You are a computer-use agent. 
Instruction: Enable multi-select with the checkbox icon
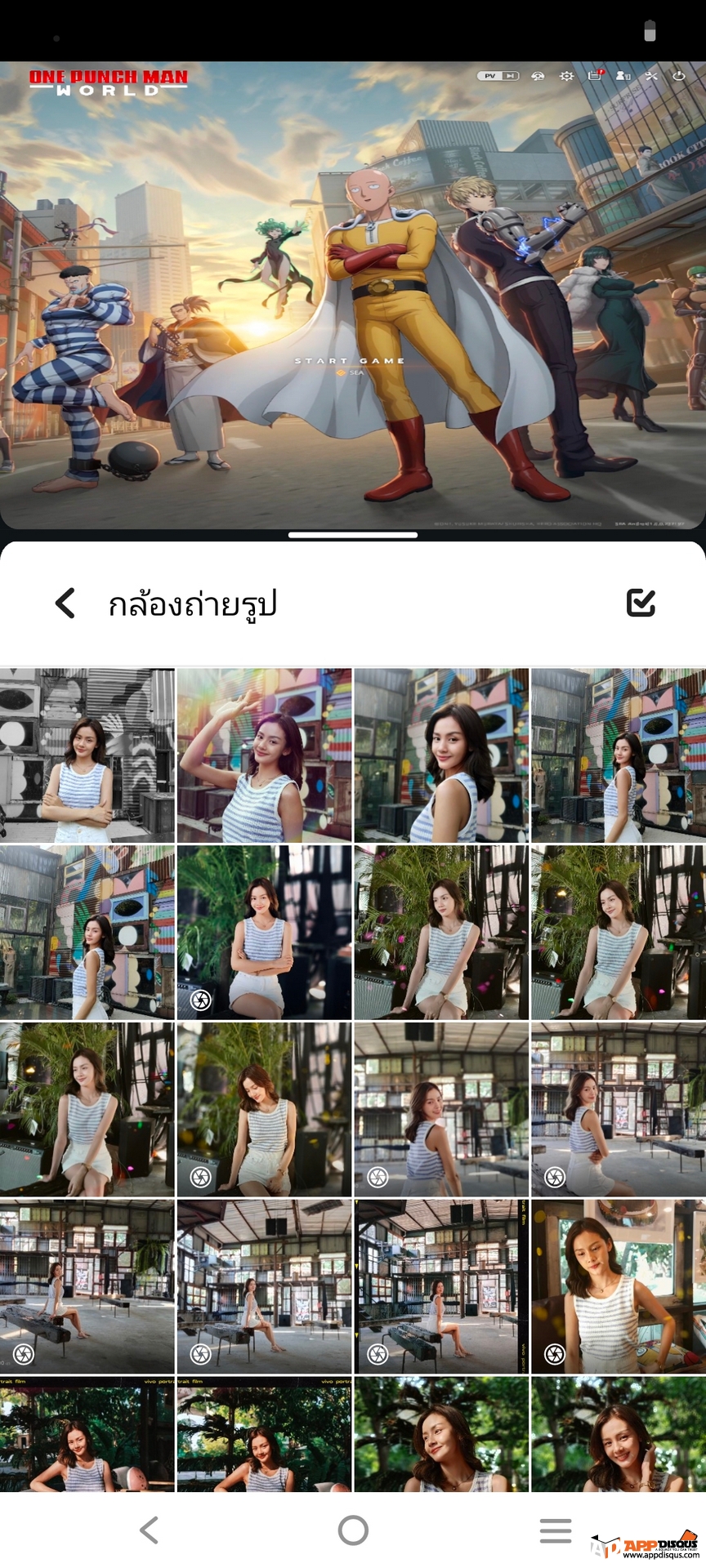[x=641, y=603]
